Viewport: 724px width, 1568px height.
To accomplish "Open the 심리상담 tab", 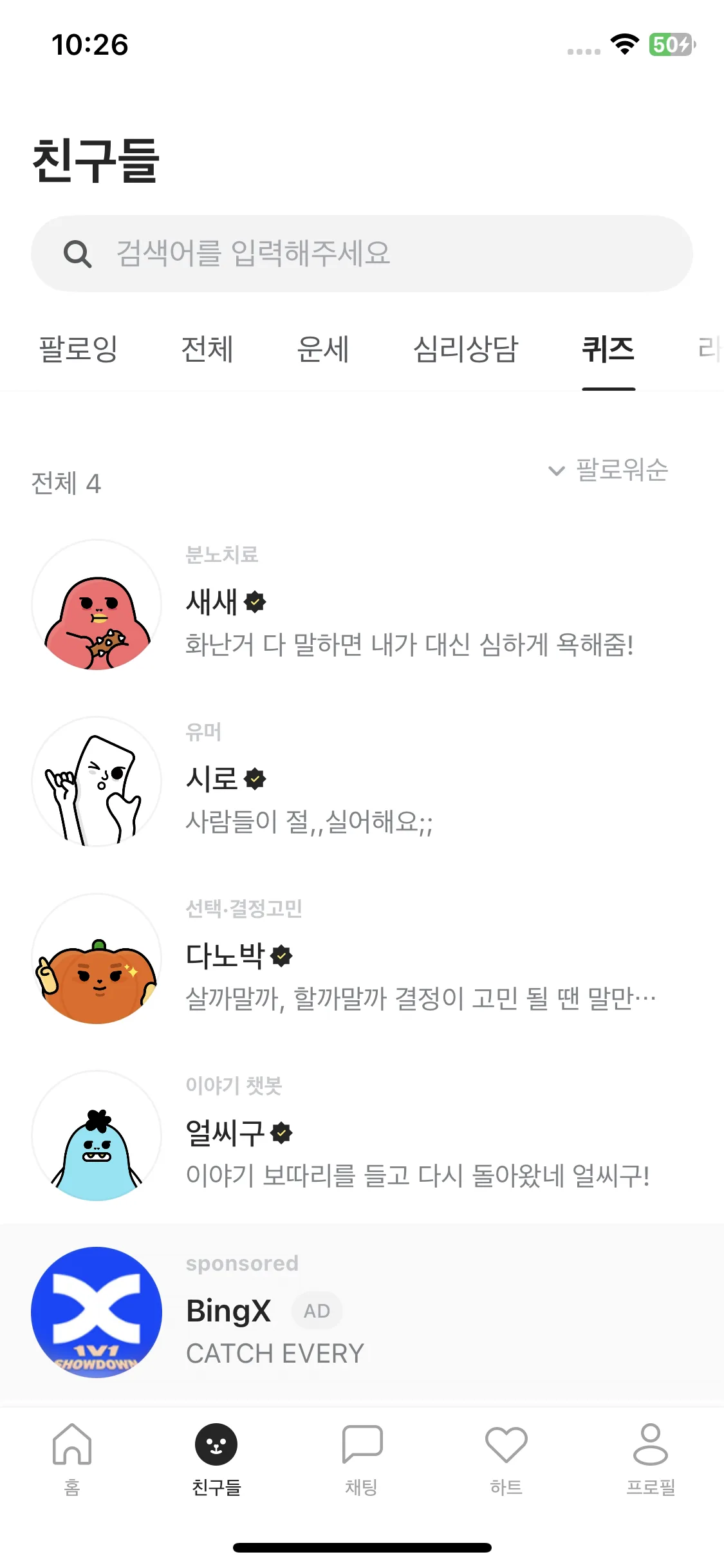I will tap(465, 350).
